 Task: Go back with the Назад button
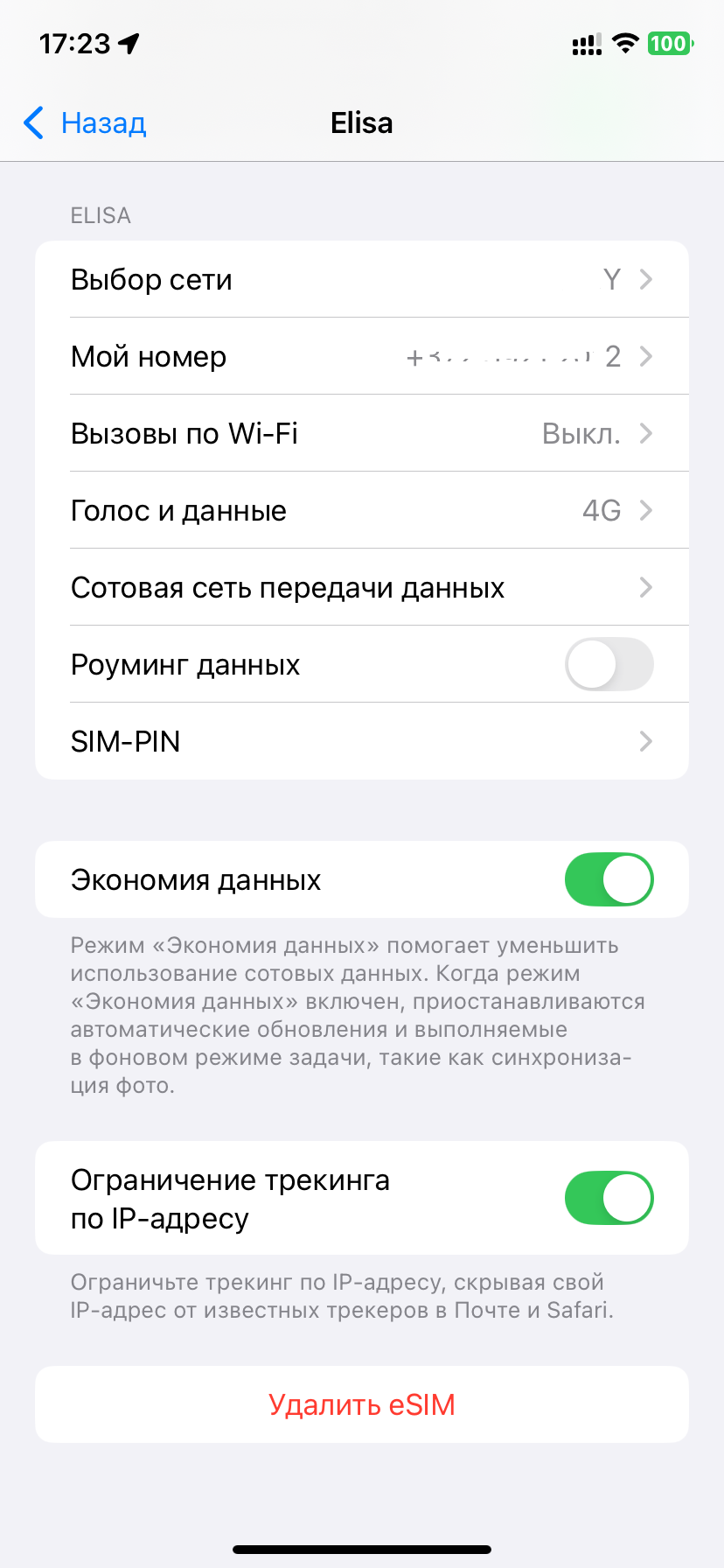coord(86,123)
